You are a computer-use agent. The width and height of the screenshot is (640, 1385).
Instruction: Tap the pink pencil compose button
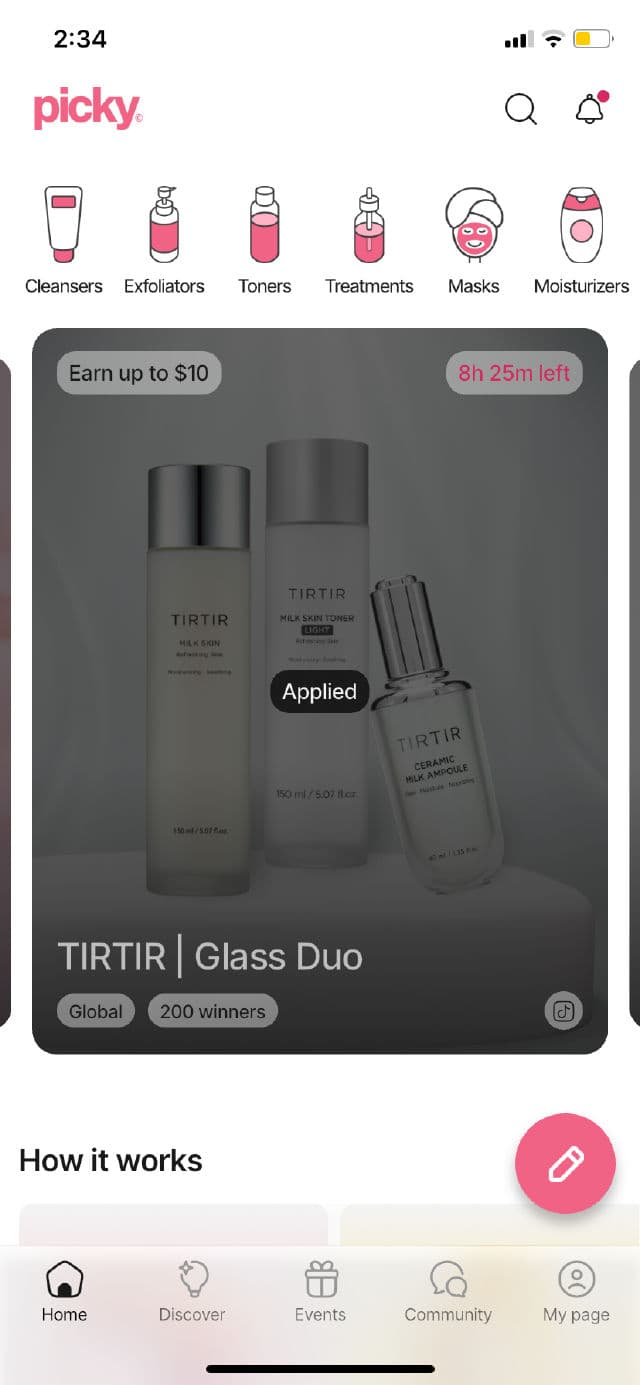click(565, 1163)
